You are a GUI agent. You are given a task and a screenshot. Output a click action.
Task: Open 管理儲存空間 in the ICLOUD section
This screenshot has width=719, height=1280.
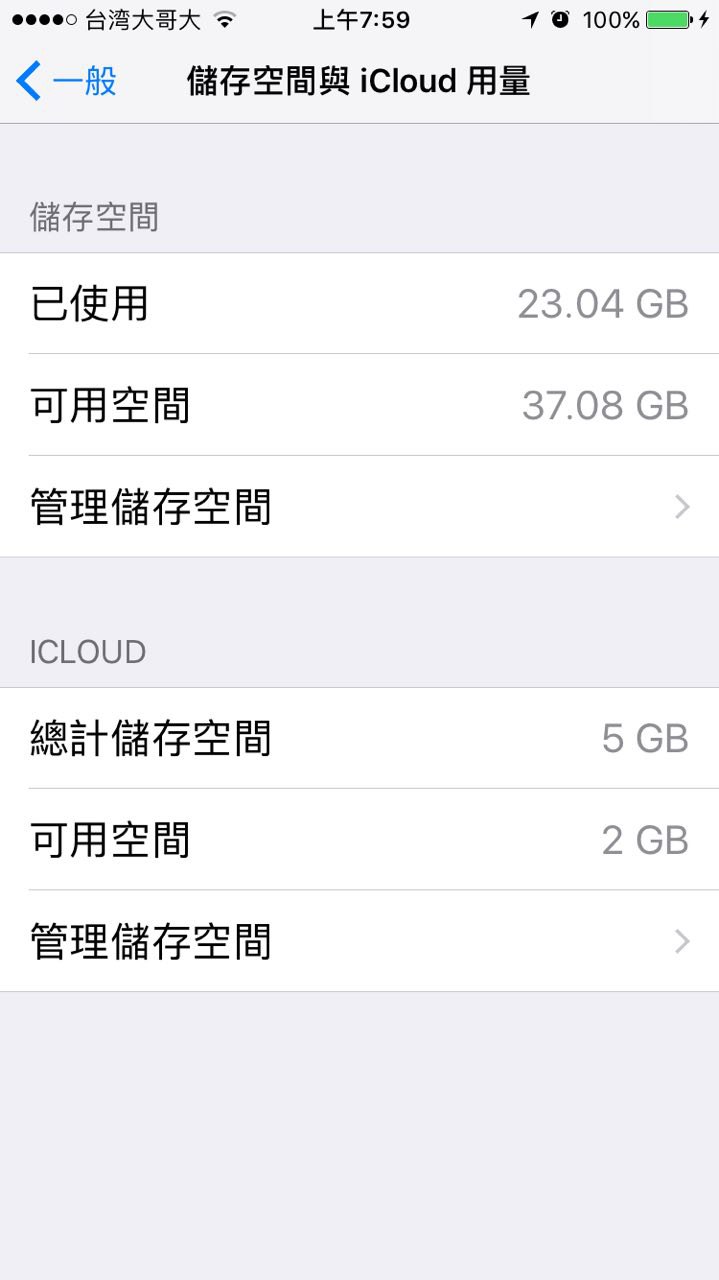tap(359, 941)
